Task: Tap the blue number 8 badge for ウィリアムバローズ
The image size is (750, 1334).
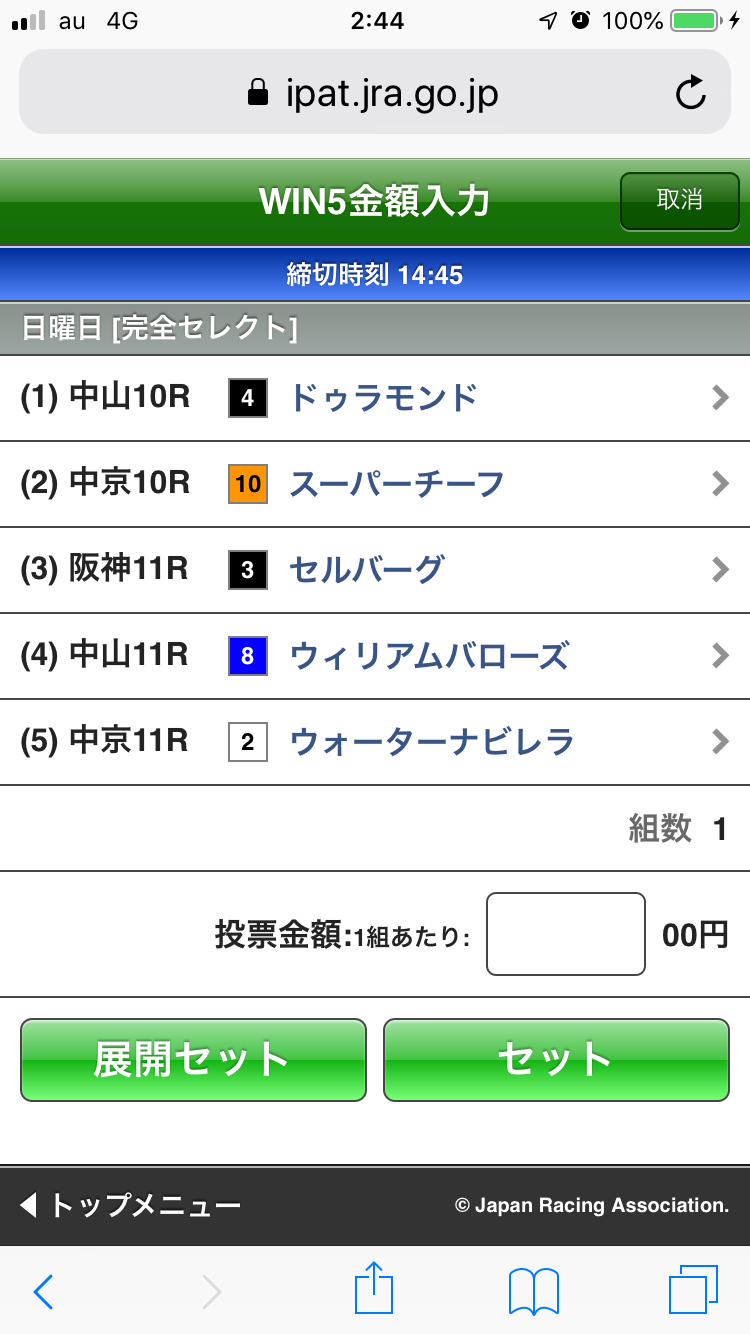Action: click(247, 656)
